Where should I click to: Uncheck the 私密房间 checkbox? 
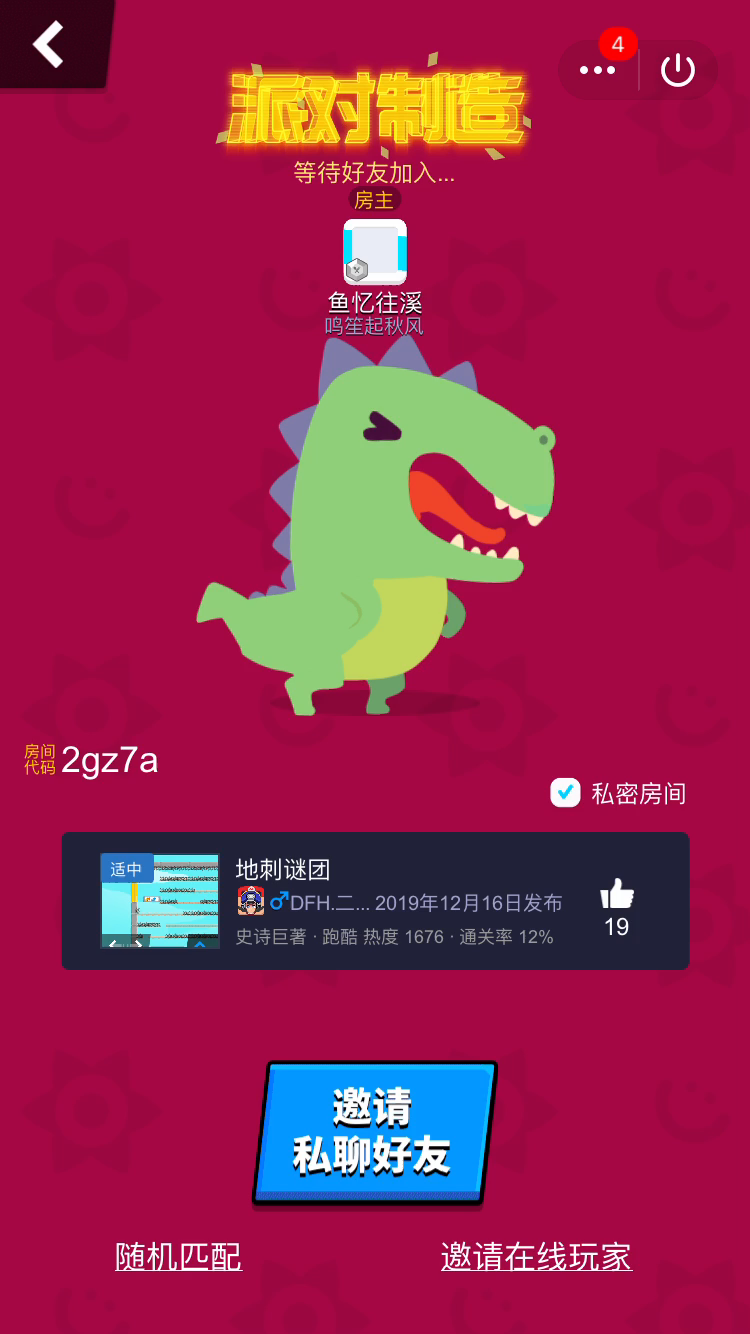coord(565,793)
